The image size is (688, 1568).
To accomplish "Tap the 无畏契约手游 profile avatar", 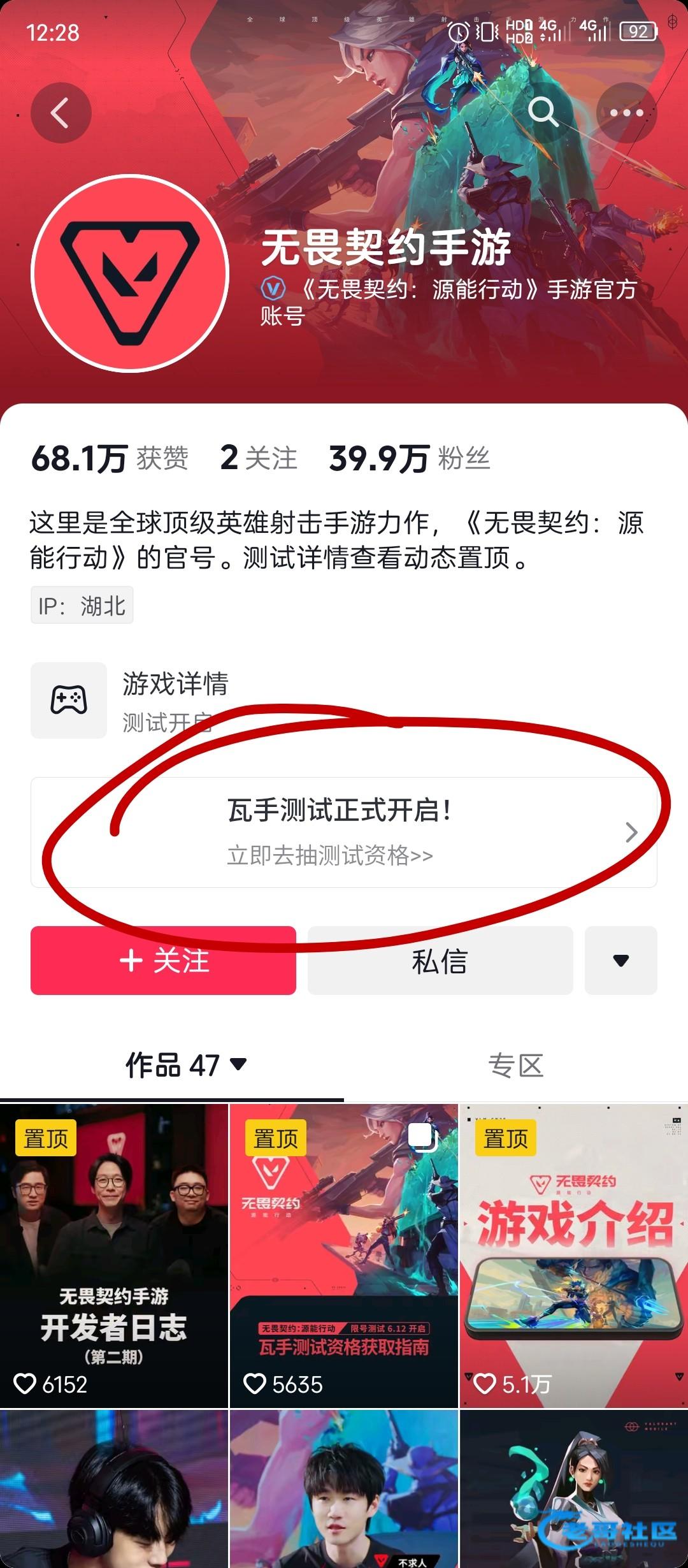I will [130, 273].
